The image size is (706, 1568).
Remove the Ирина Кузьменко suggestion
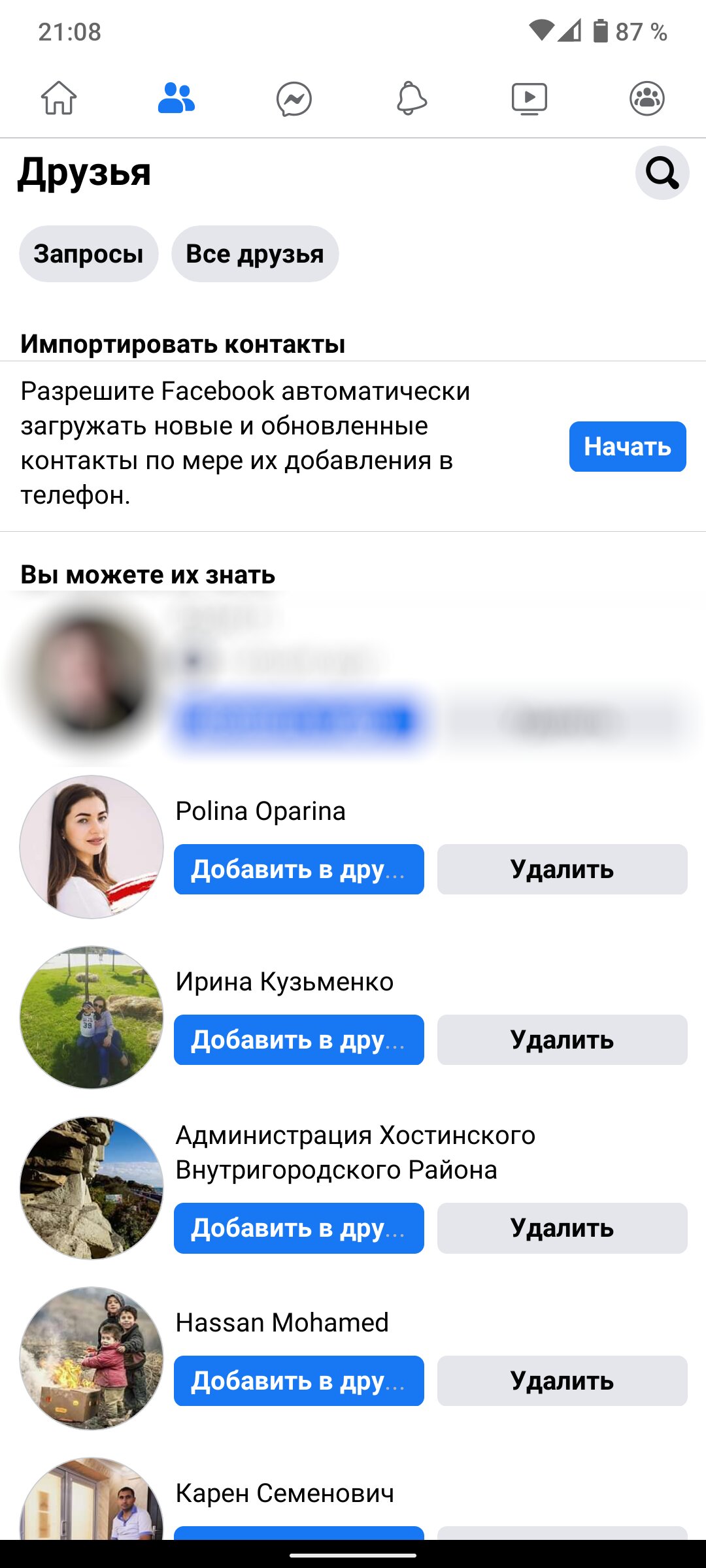tap(562, 1040)
